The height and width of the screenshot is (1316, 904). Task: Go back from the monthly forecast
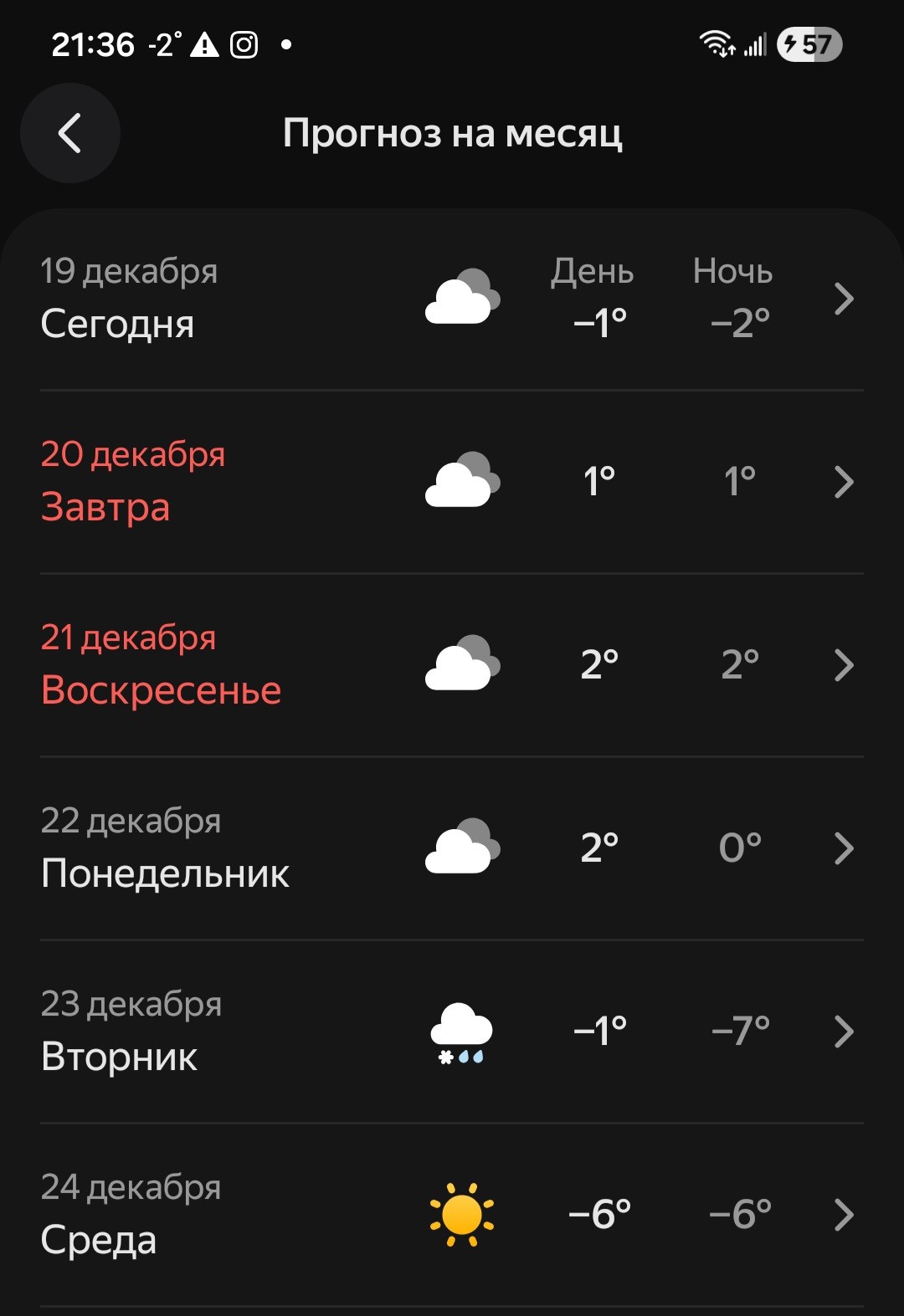pyautogui.click(x=70, y=133)
